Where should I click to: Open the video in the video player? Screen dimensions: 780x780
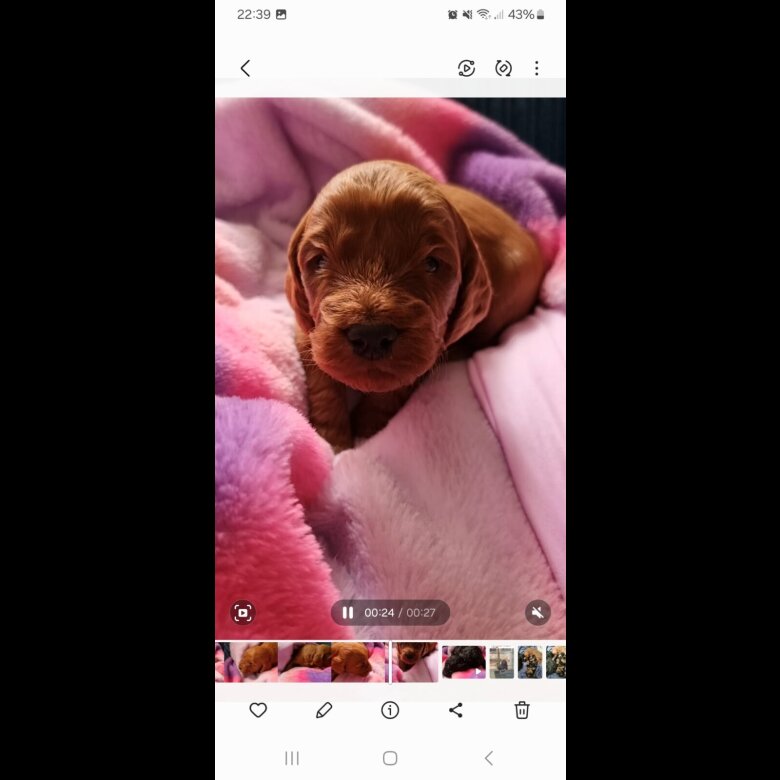(x=466, y=68)
